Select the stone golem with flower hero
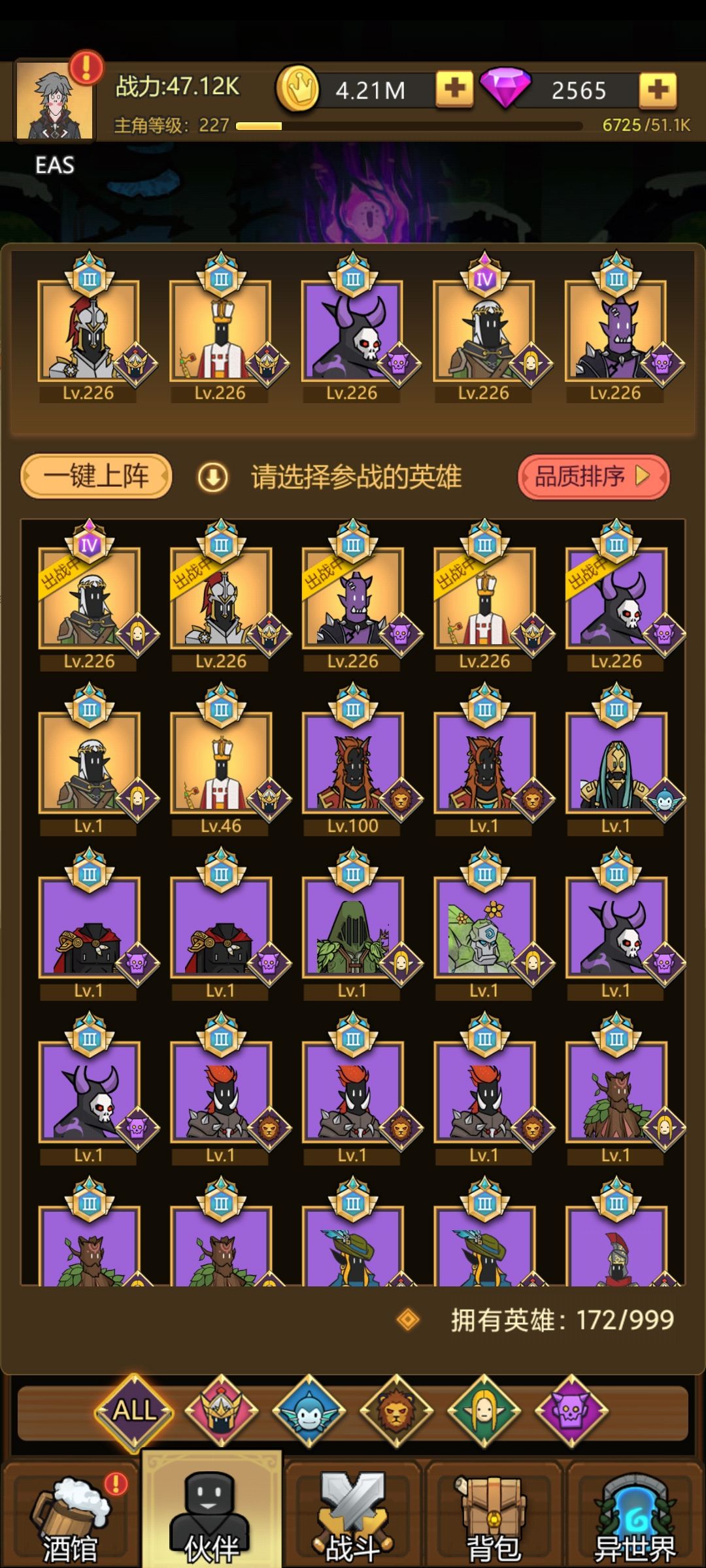 click(484, 928)
